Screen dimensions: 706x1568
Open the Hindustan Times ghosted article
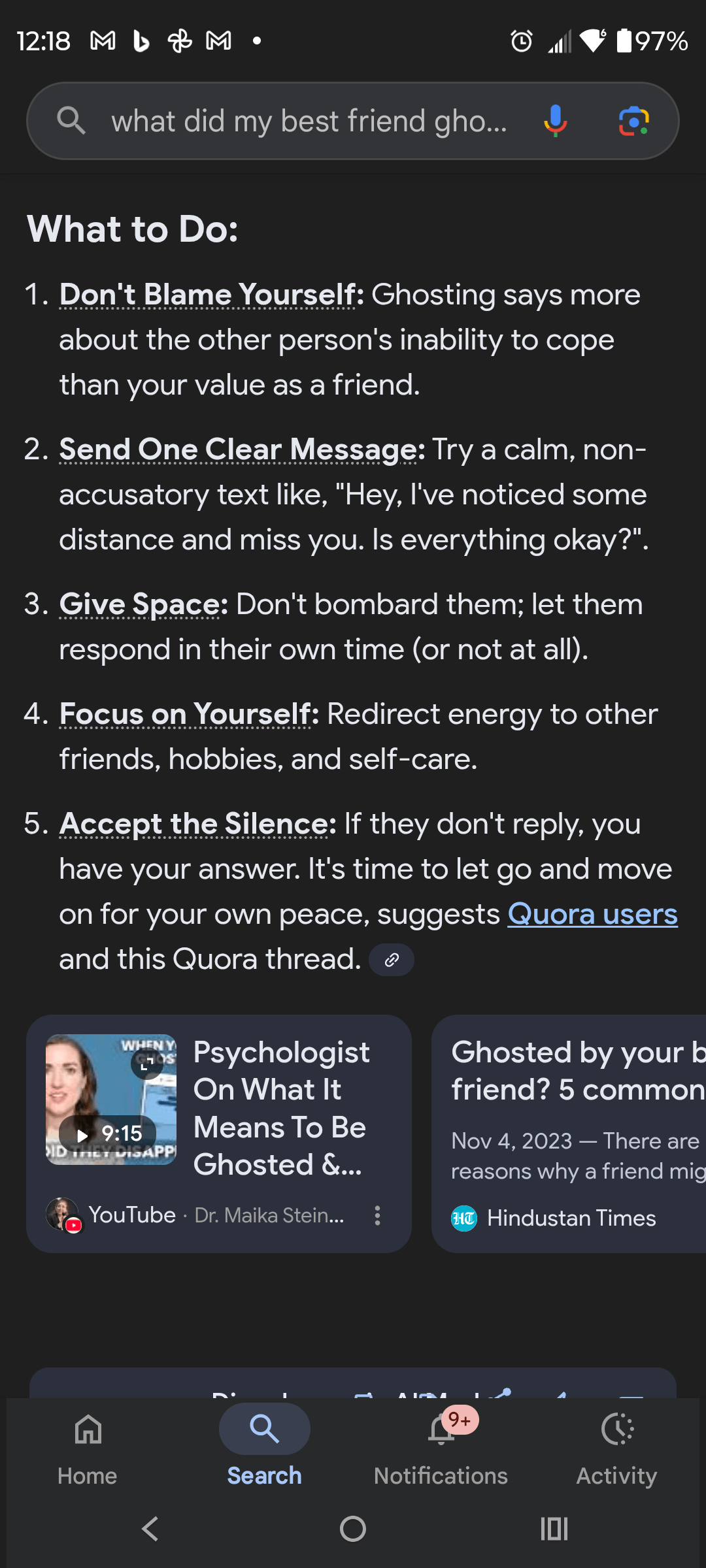(x=575, y=1109)
